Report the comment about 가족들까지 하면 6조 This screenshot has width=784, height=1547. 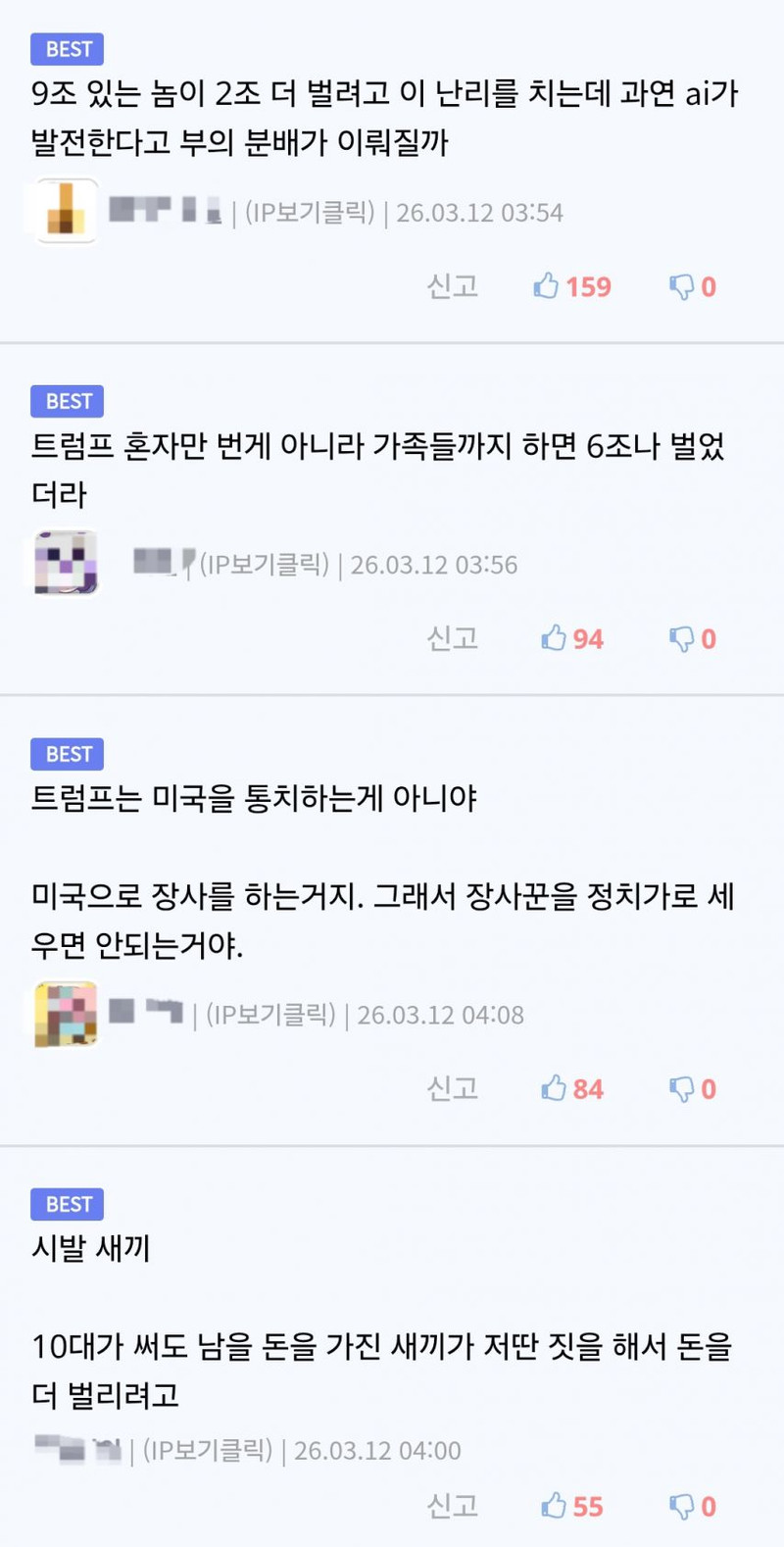(452, 639)
